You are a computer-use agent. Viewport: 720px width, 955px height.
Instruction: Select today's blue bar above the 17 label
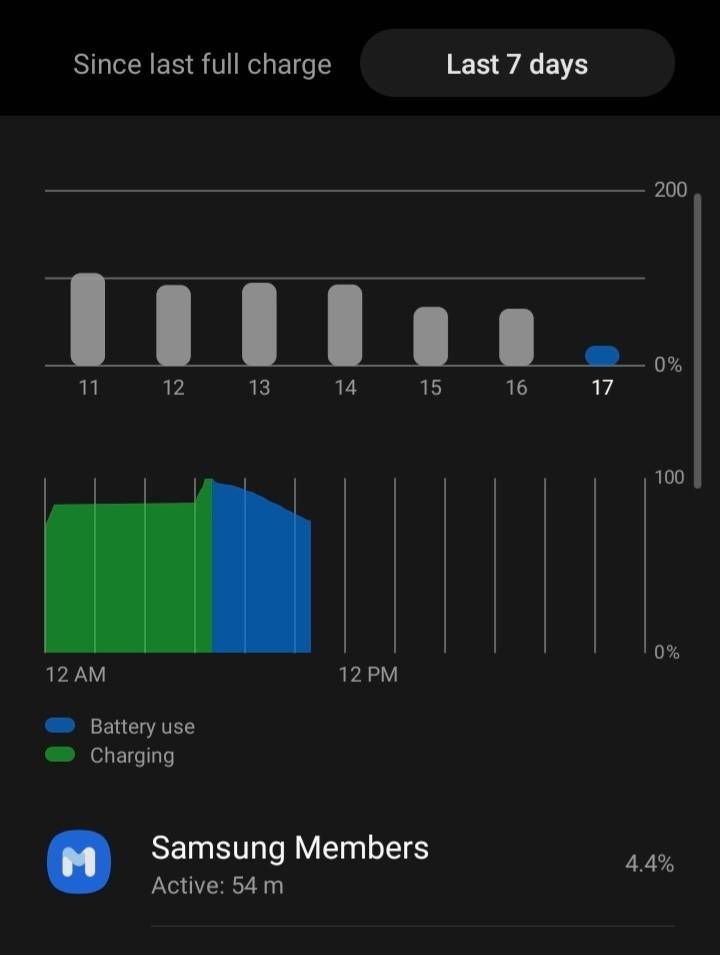click(602, 353)
